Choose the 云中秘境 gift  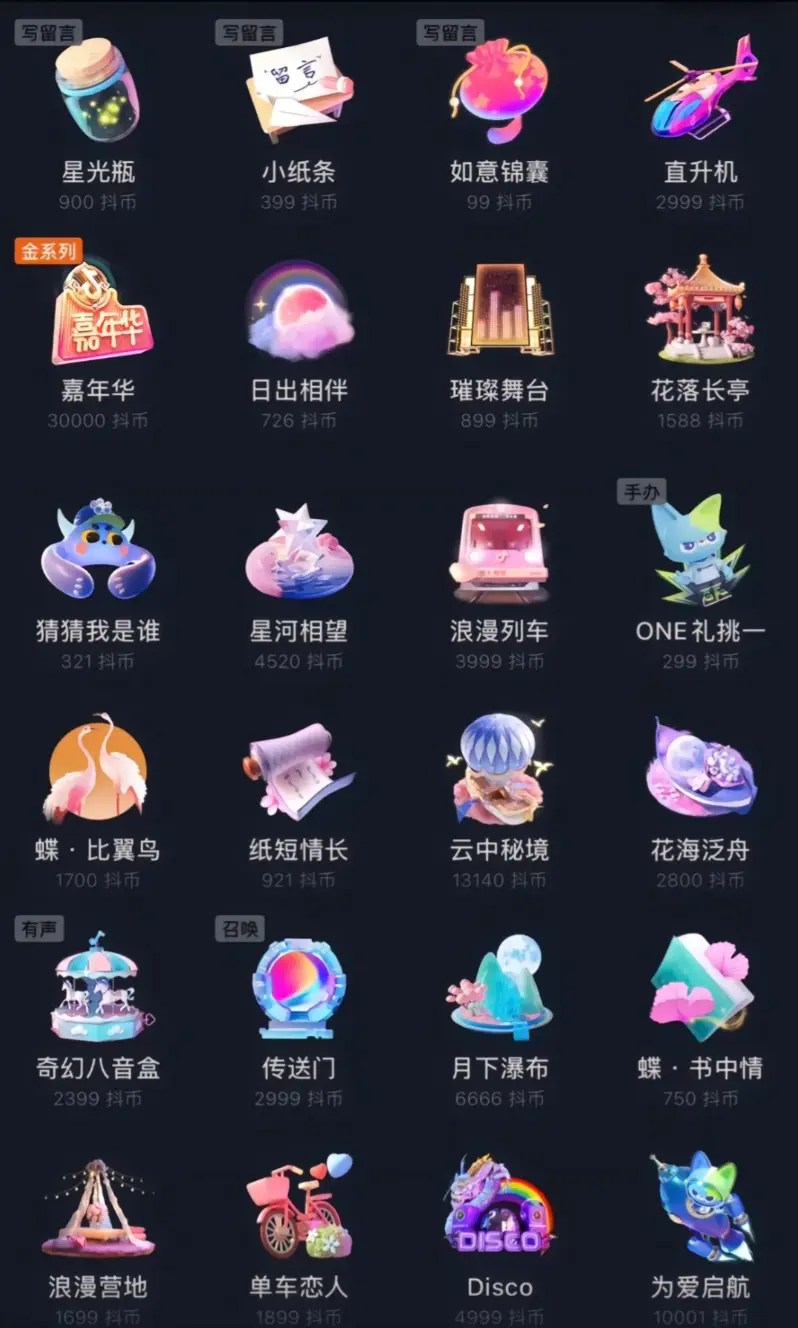pos(498,770)
